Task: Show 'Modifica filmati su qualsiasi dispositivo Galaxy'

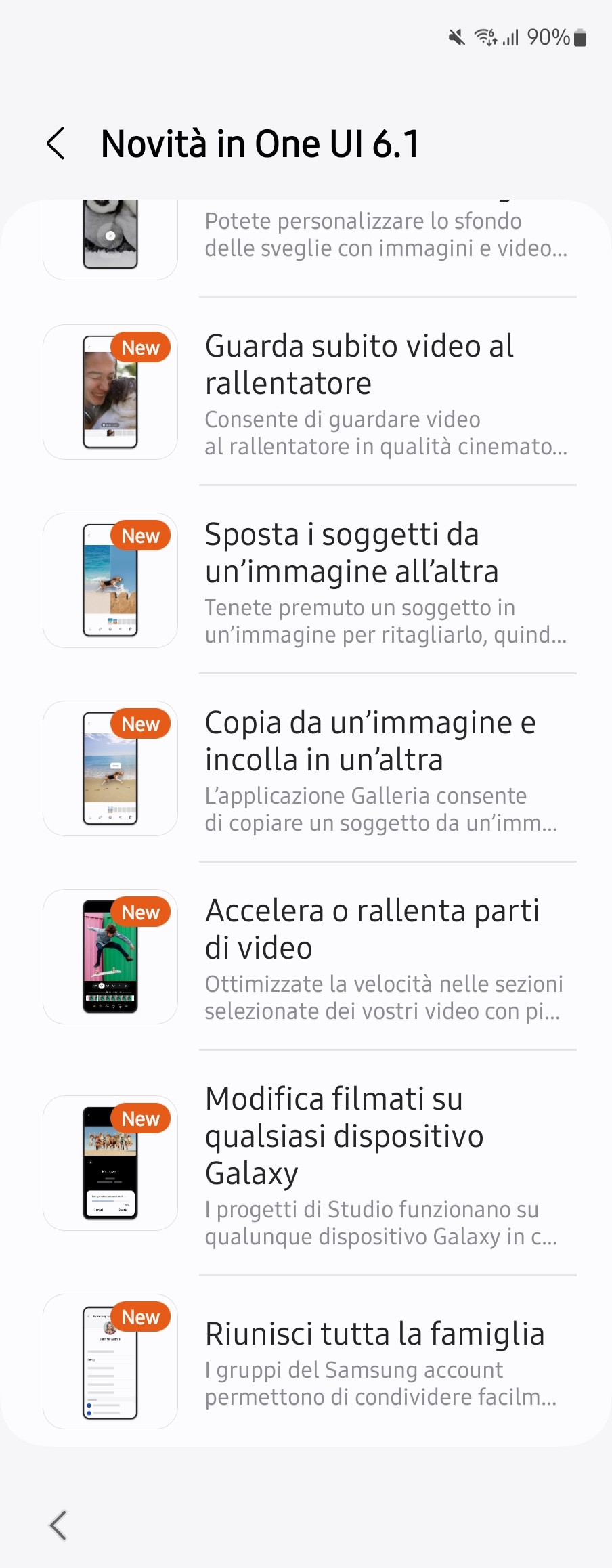Action: click(386, 1163)
